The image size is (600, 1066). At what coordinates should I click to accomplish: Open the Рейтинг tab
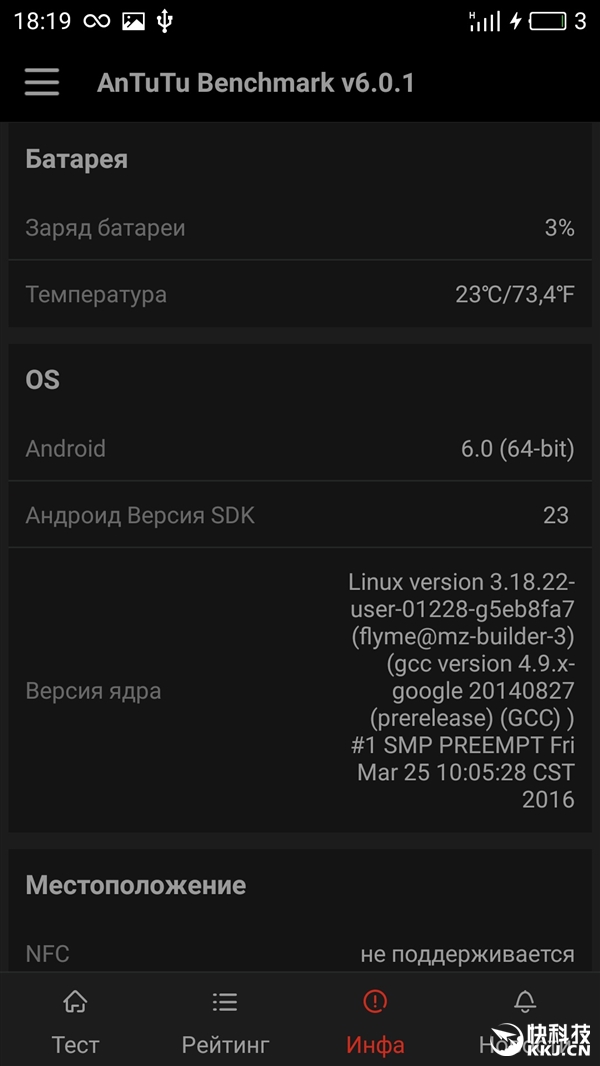coord(225,1020)
